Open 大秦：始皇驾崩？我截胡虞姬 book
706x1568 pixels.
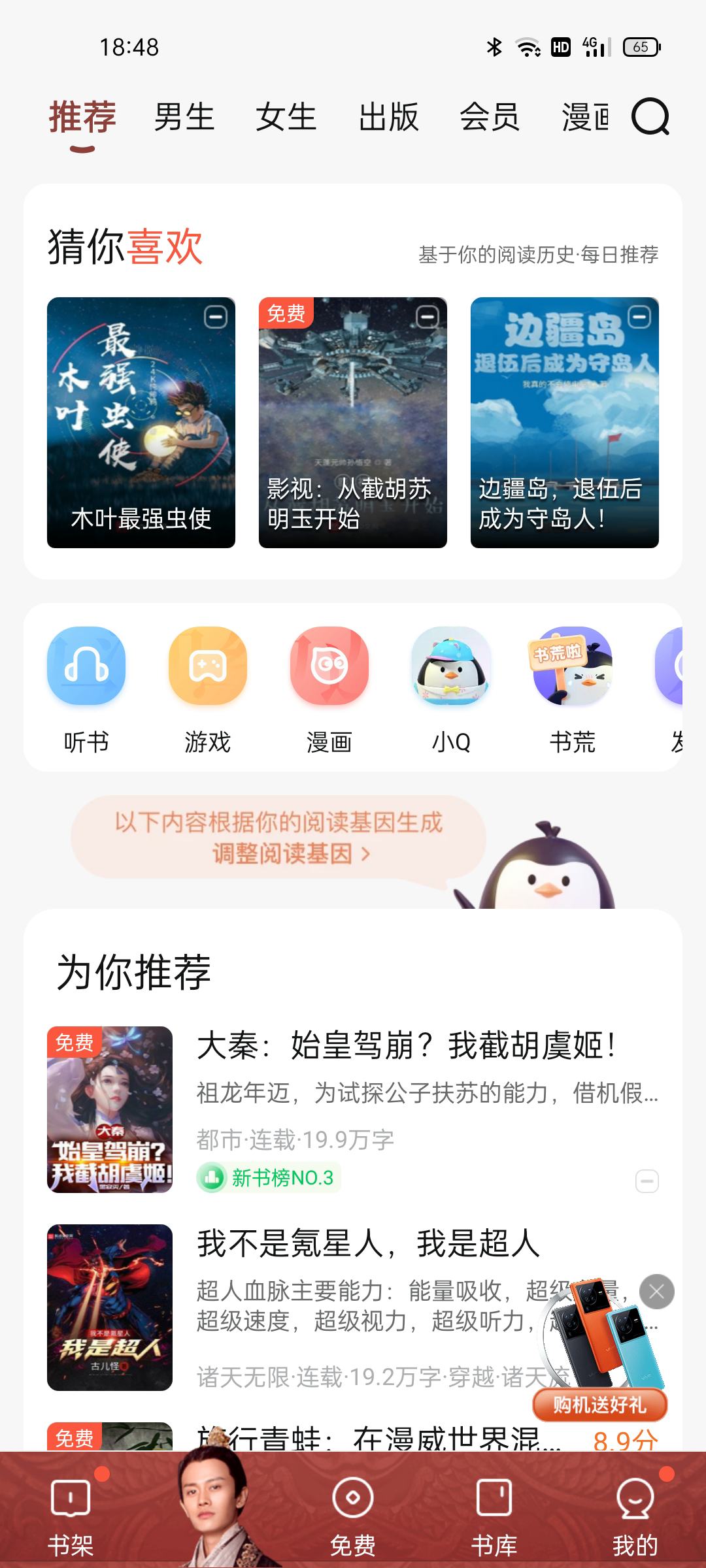pyautogui.click(x=405, y=1045)
